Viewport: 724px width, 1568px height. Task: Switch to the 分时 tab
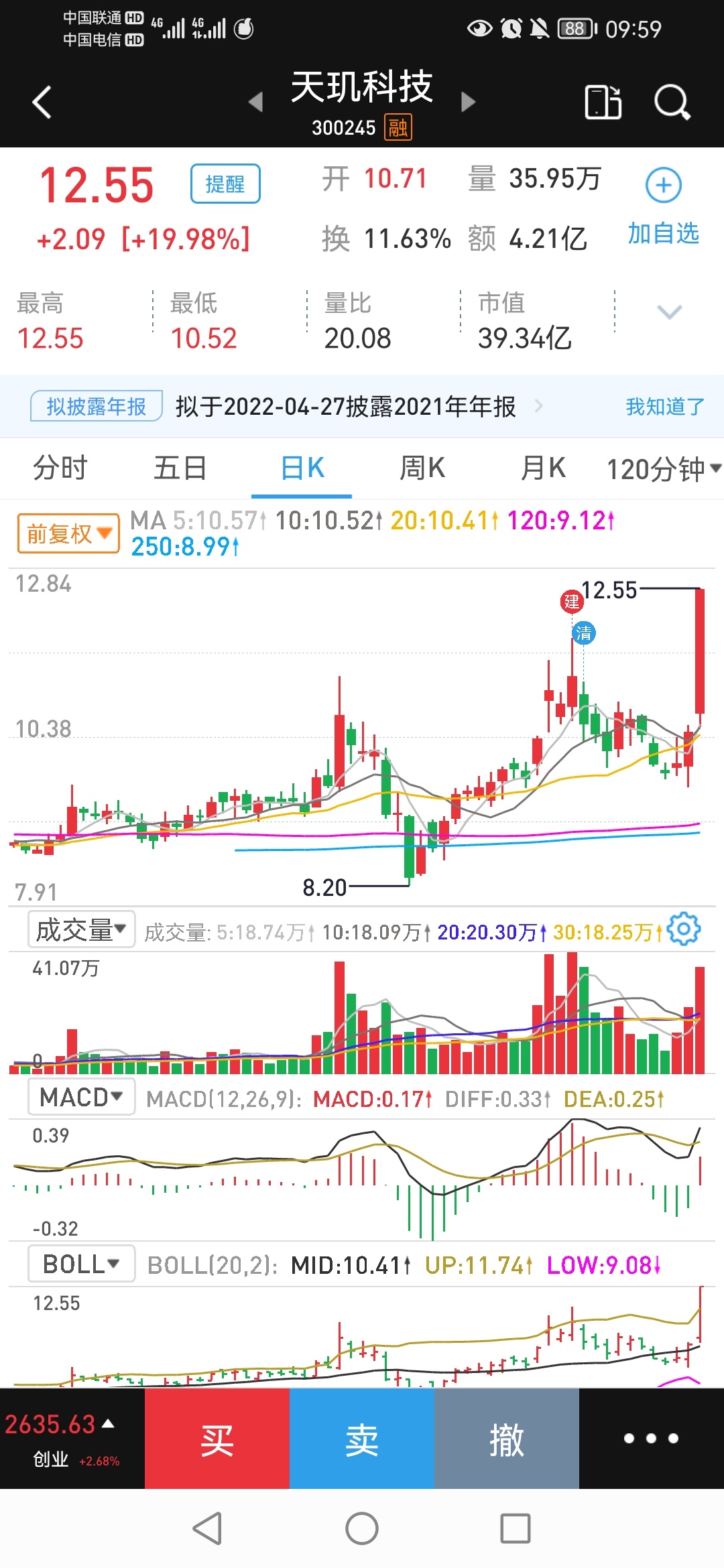pos(60,468)
